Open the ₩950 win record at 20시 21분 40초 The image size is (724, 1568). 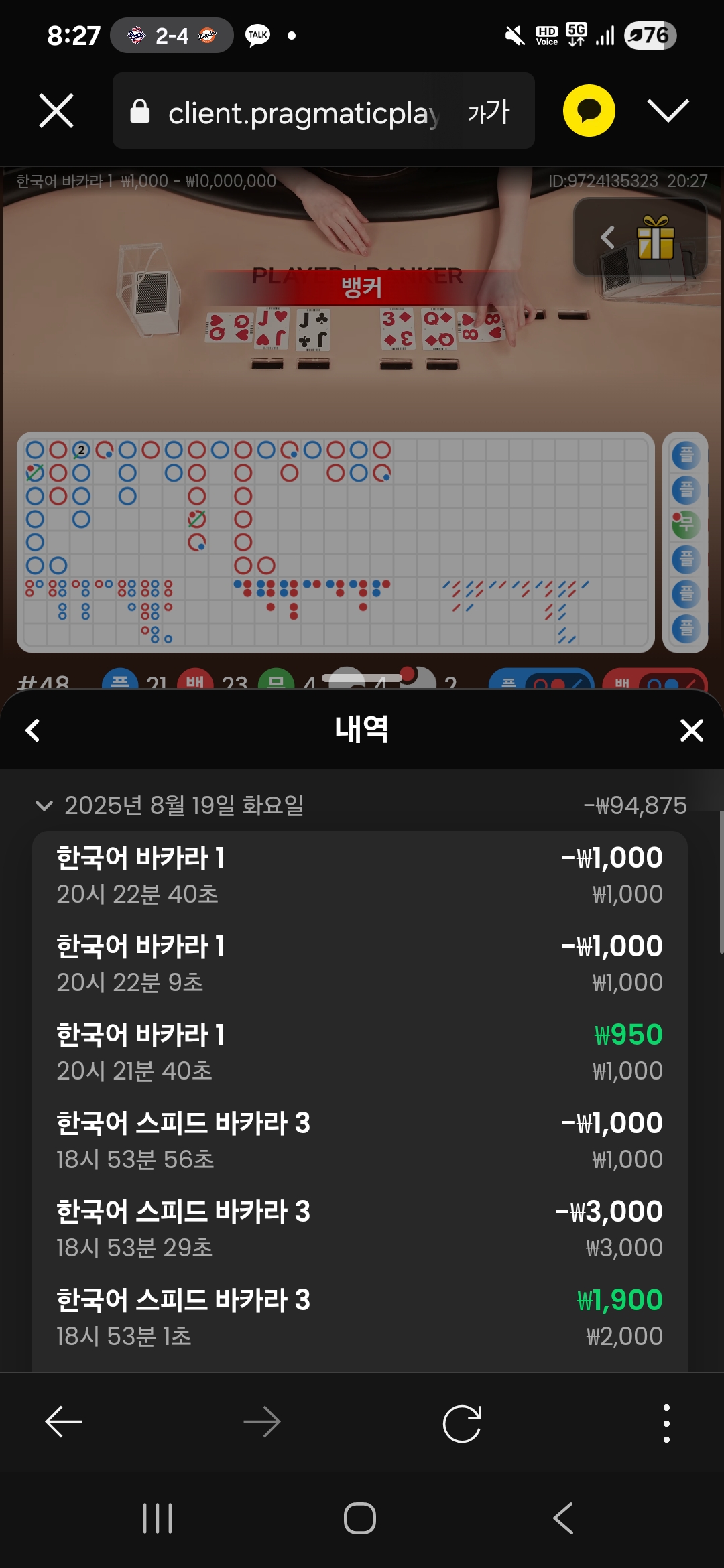pyautogui.click(x=359, y=1052)
